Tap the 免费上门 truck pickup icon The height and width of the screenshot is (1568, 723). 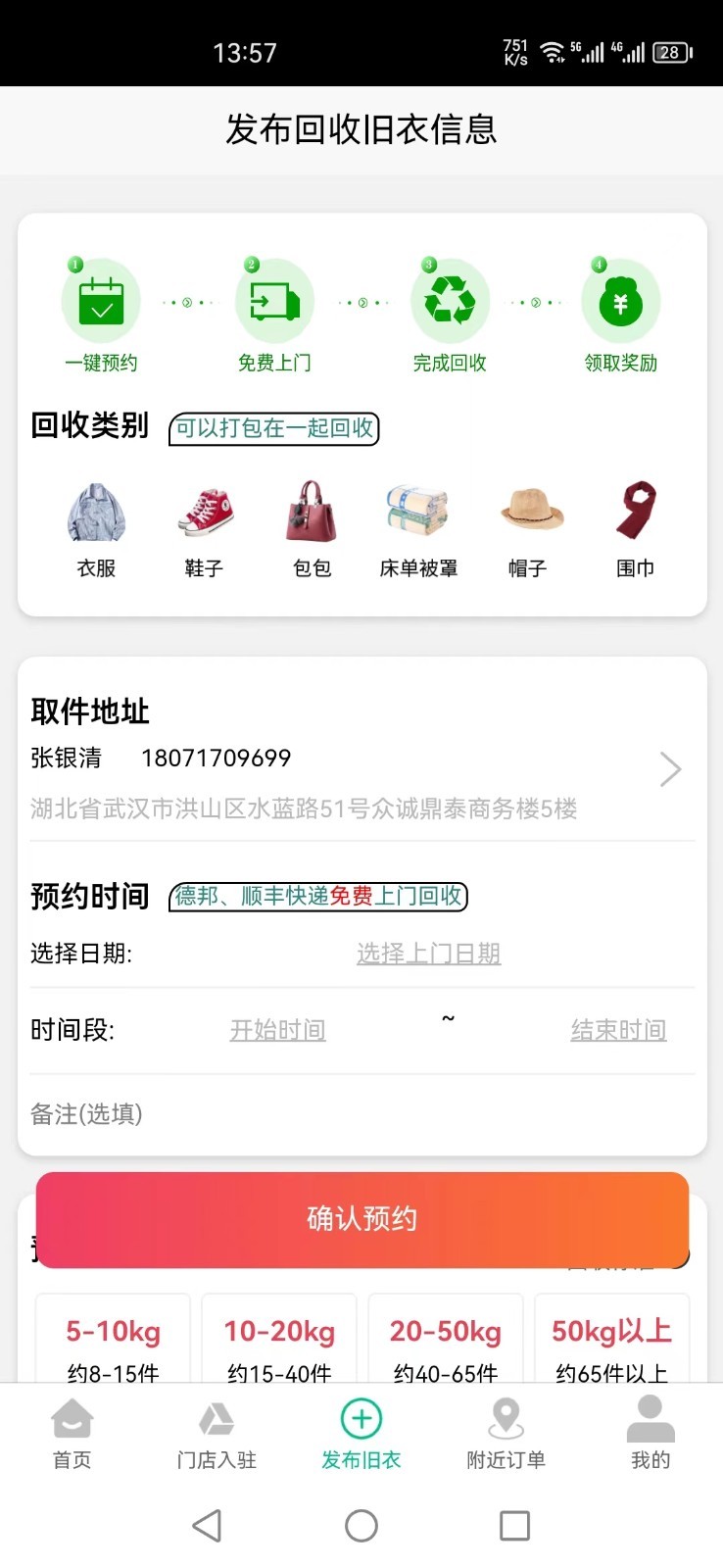[274, 300]
